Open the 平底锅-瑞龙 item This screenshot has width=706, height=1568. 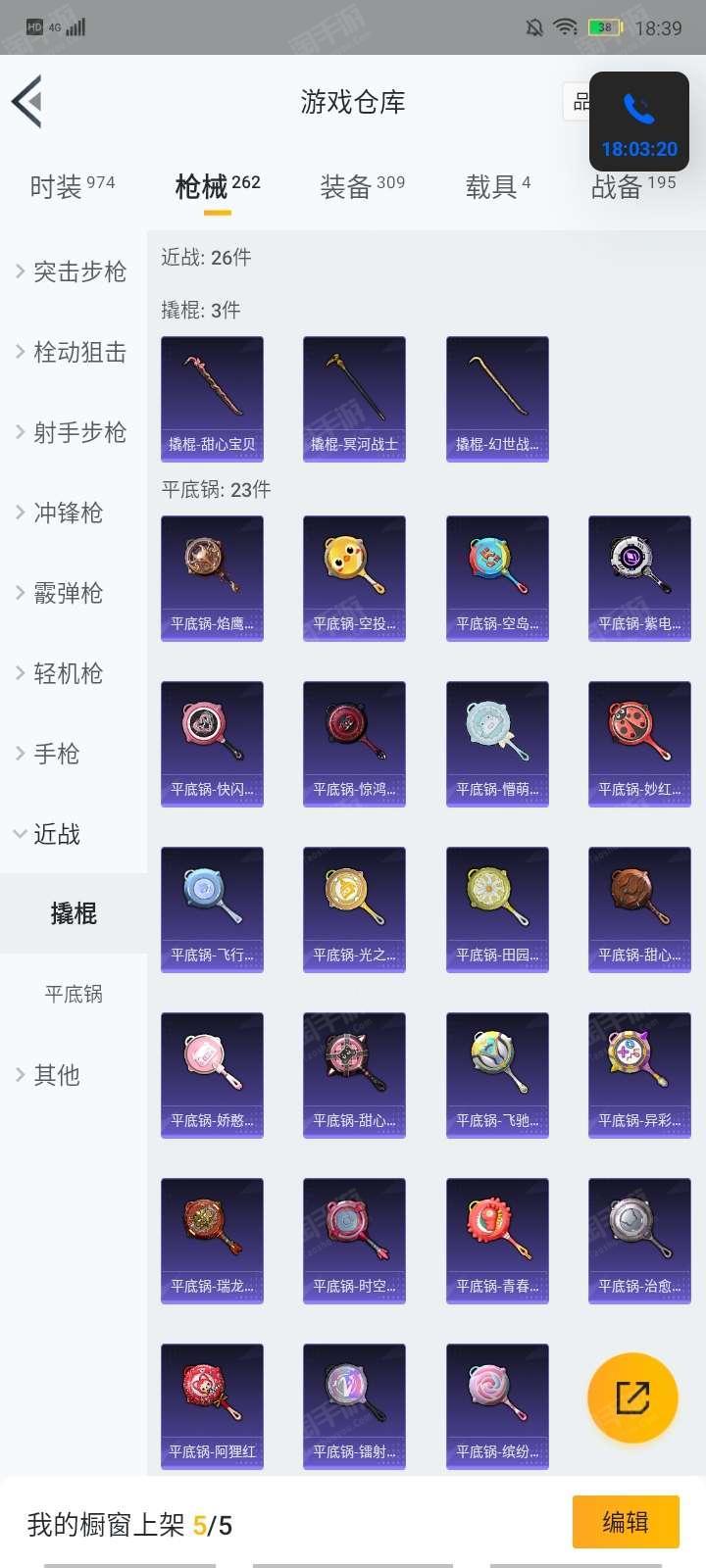tap(212, 1241)
